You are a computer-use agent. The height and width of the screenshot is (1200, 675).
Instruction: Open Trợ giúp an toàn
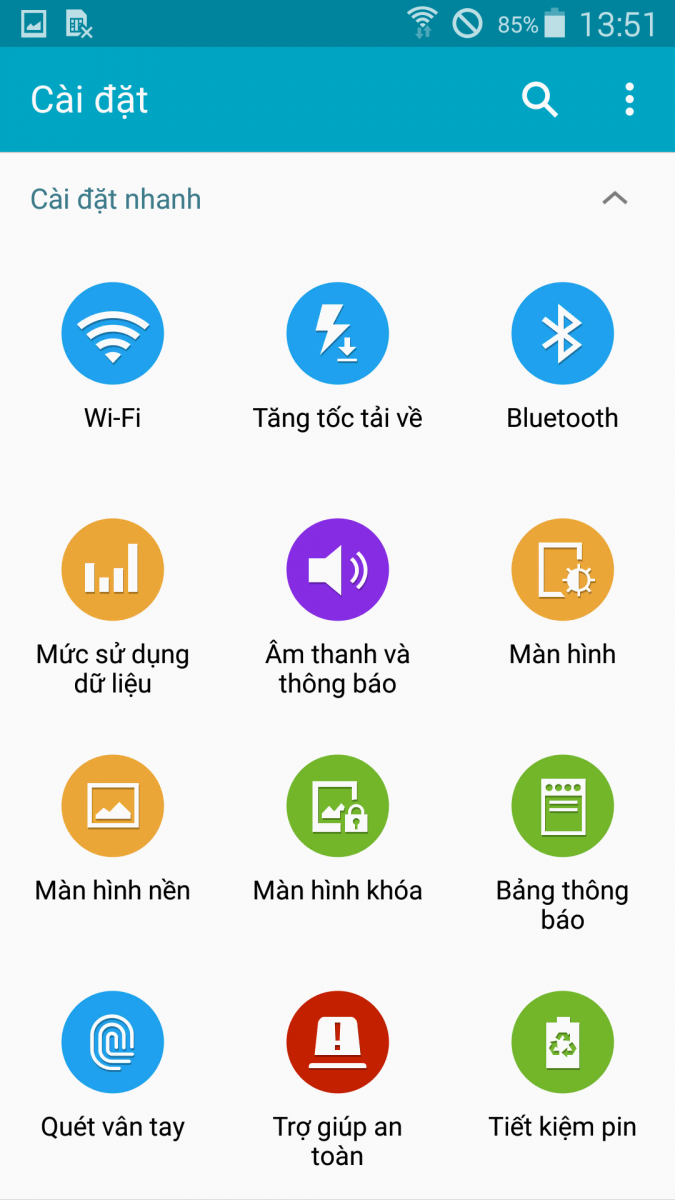[337, 1042]
